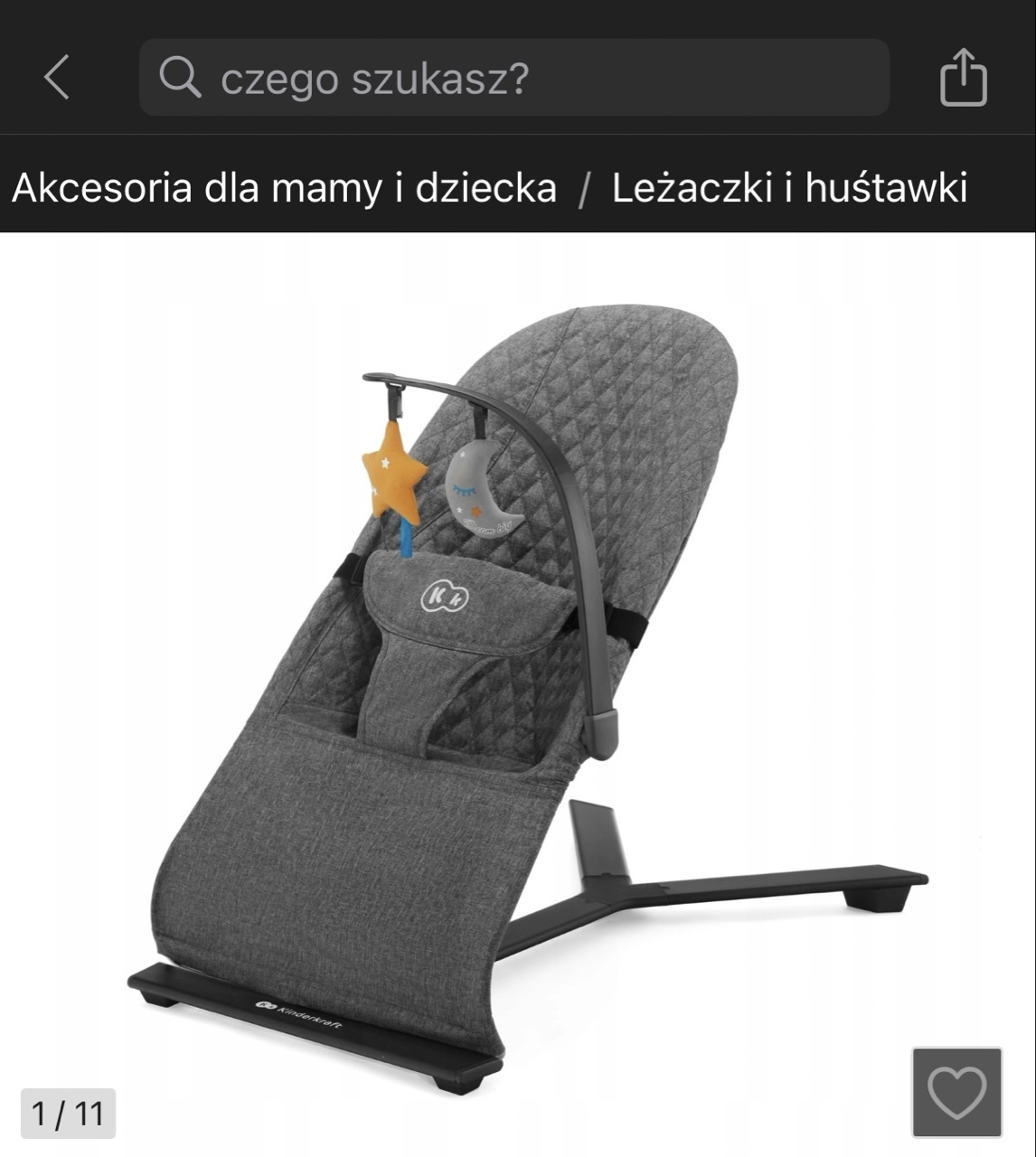Go back using the arrow icon
The height and width of the screenshot is (1157, 1036).
tap(57, 77)
